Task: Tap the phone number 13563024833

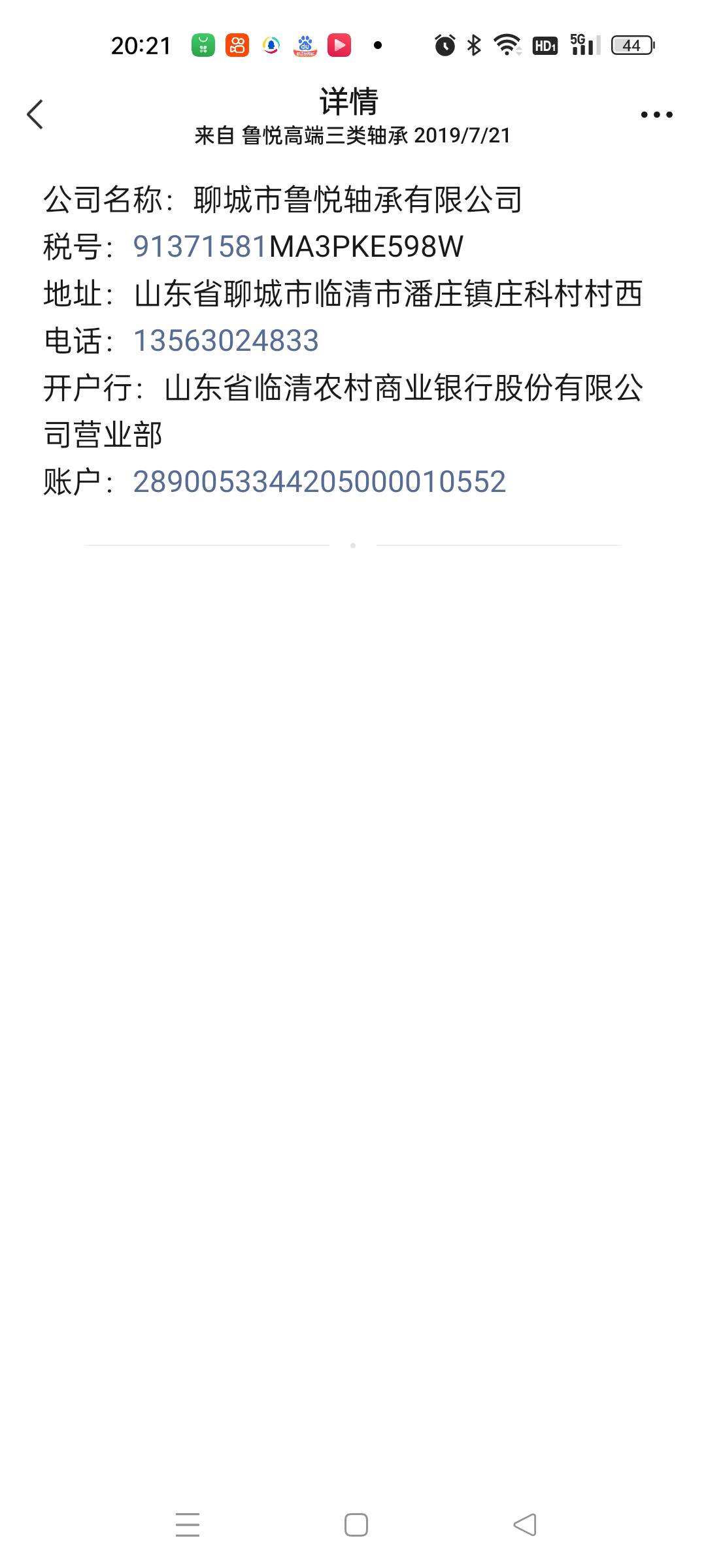Action: [226, 341]
